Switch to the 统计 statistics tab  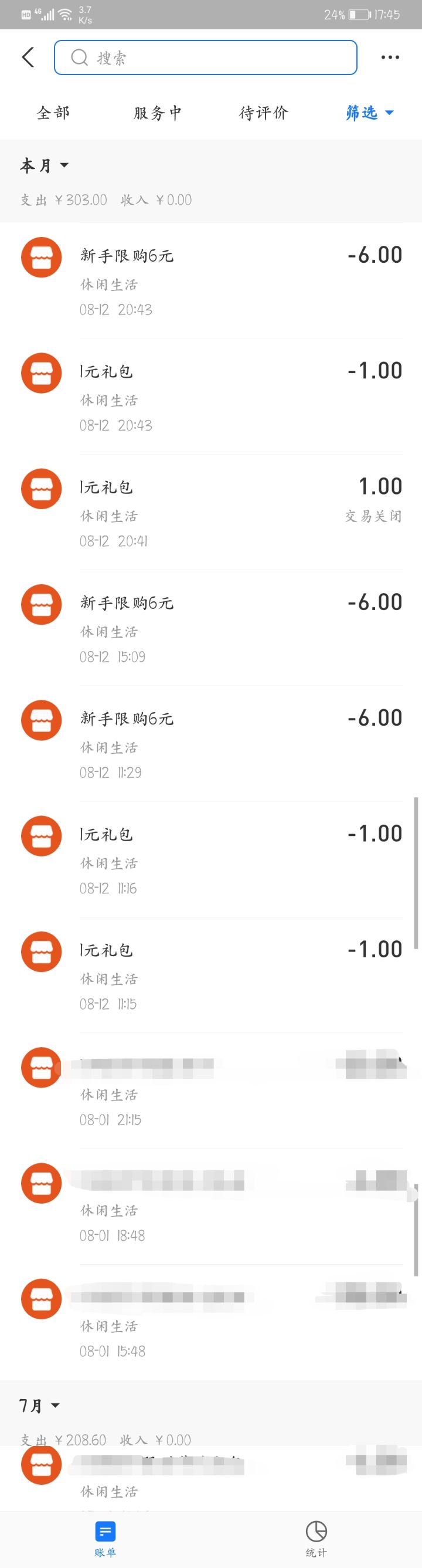coord(316,1538)
